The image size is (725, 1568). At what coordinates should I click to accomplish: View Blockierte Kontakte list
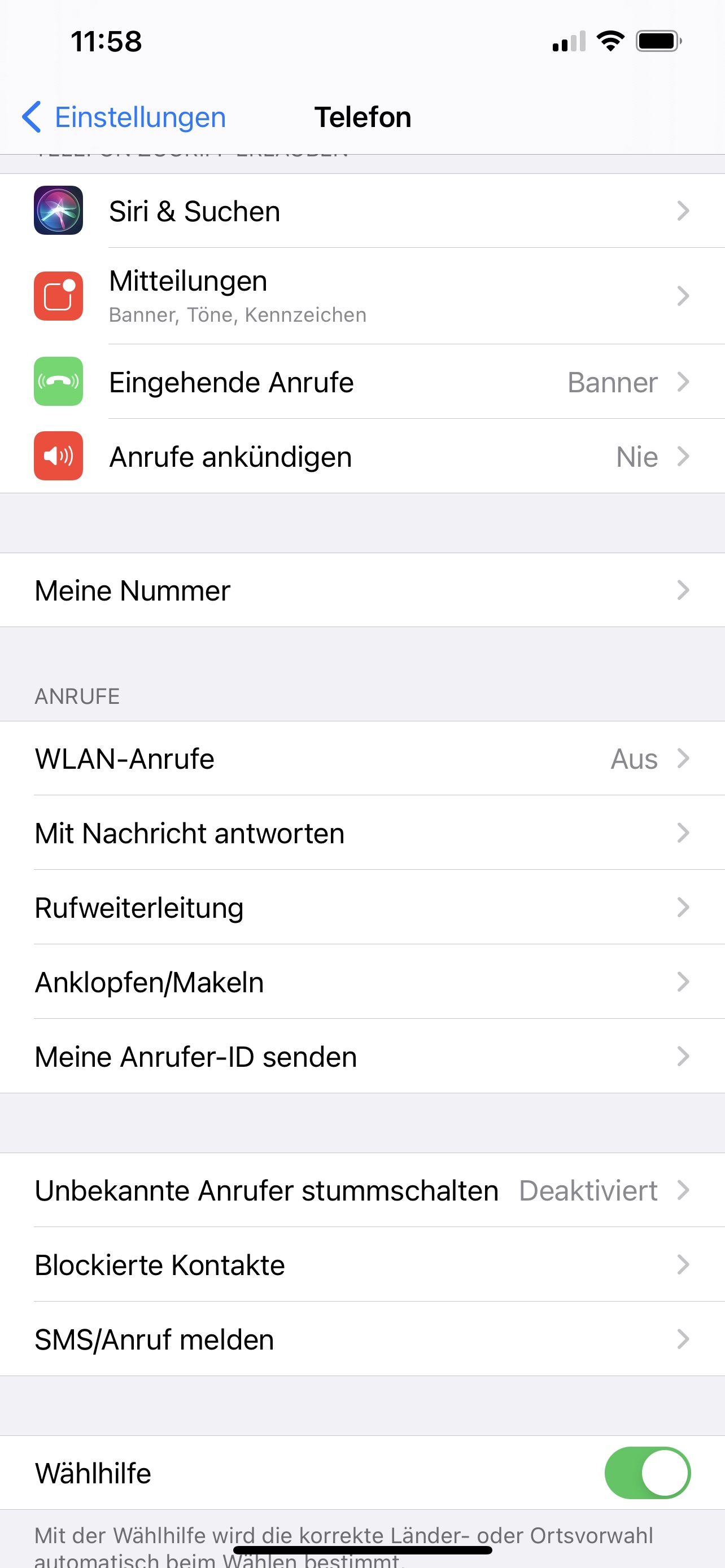362,1265
